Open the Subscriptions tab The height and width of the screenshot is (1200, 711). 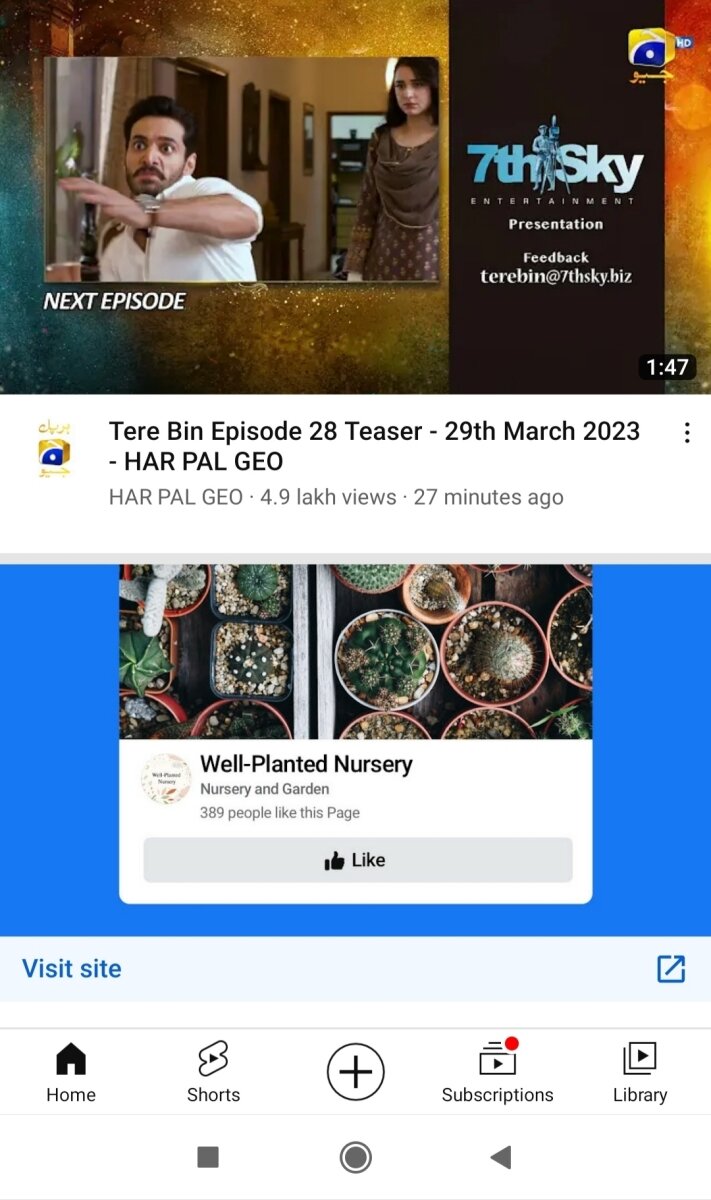coord(497,1072)
